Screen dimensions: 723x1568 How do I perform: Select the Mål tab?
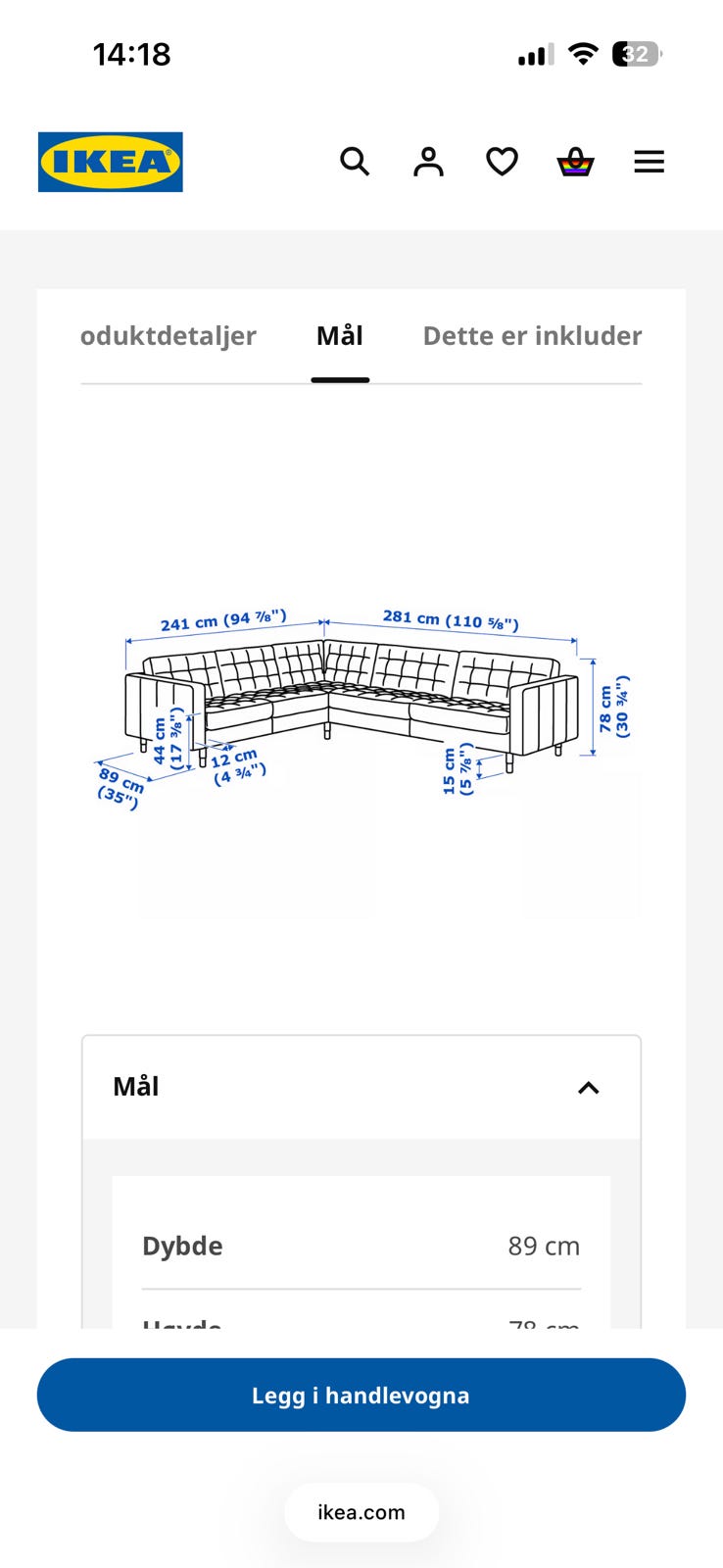(x=340, y=336)
